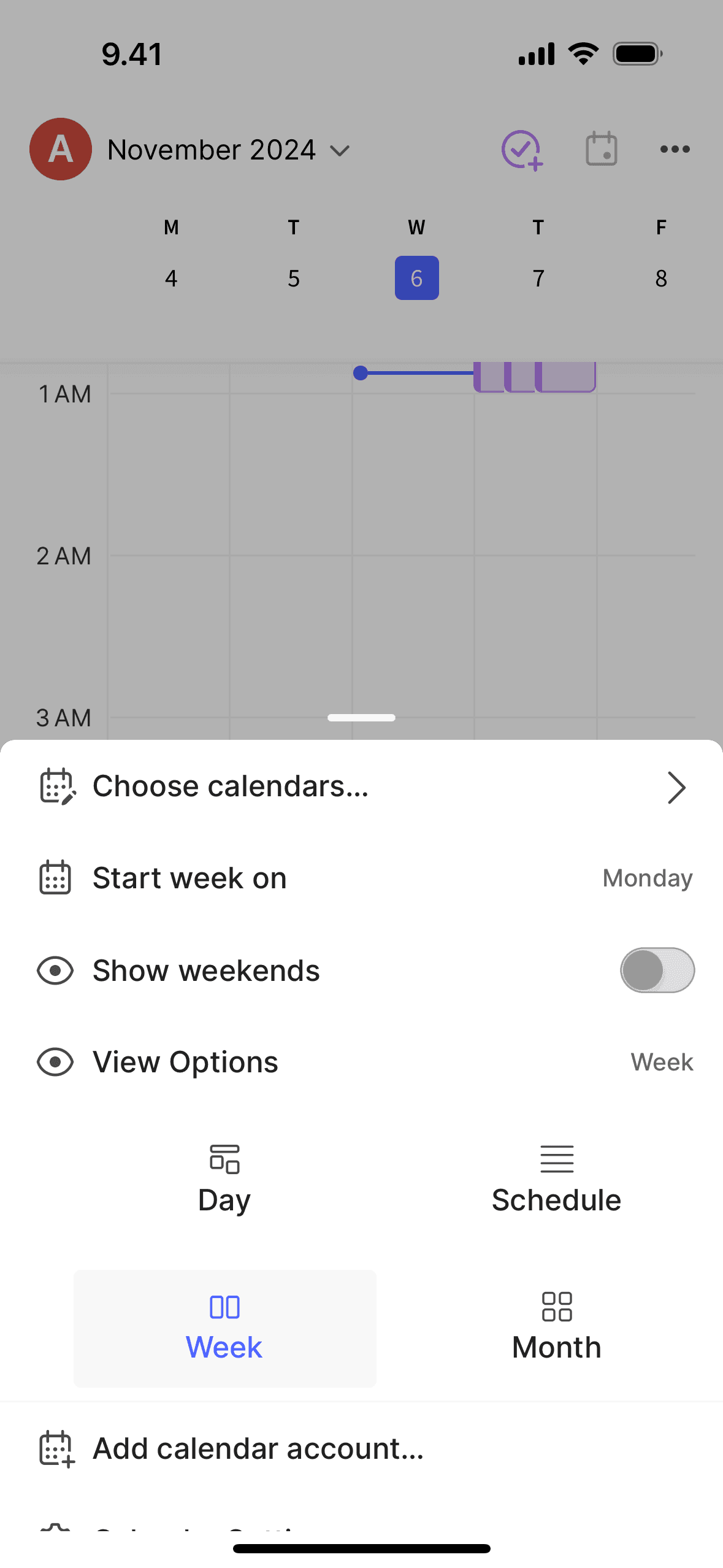Tap the go-to-today calendar icon
The image size is (723, 1568).
[x=600, y=149]
